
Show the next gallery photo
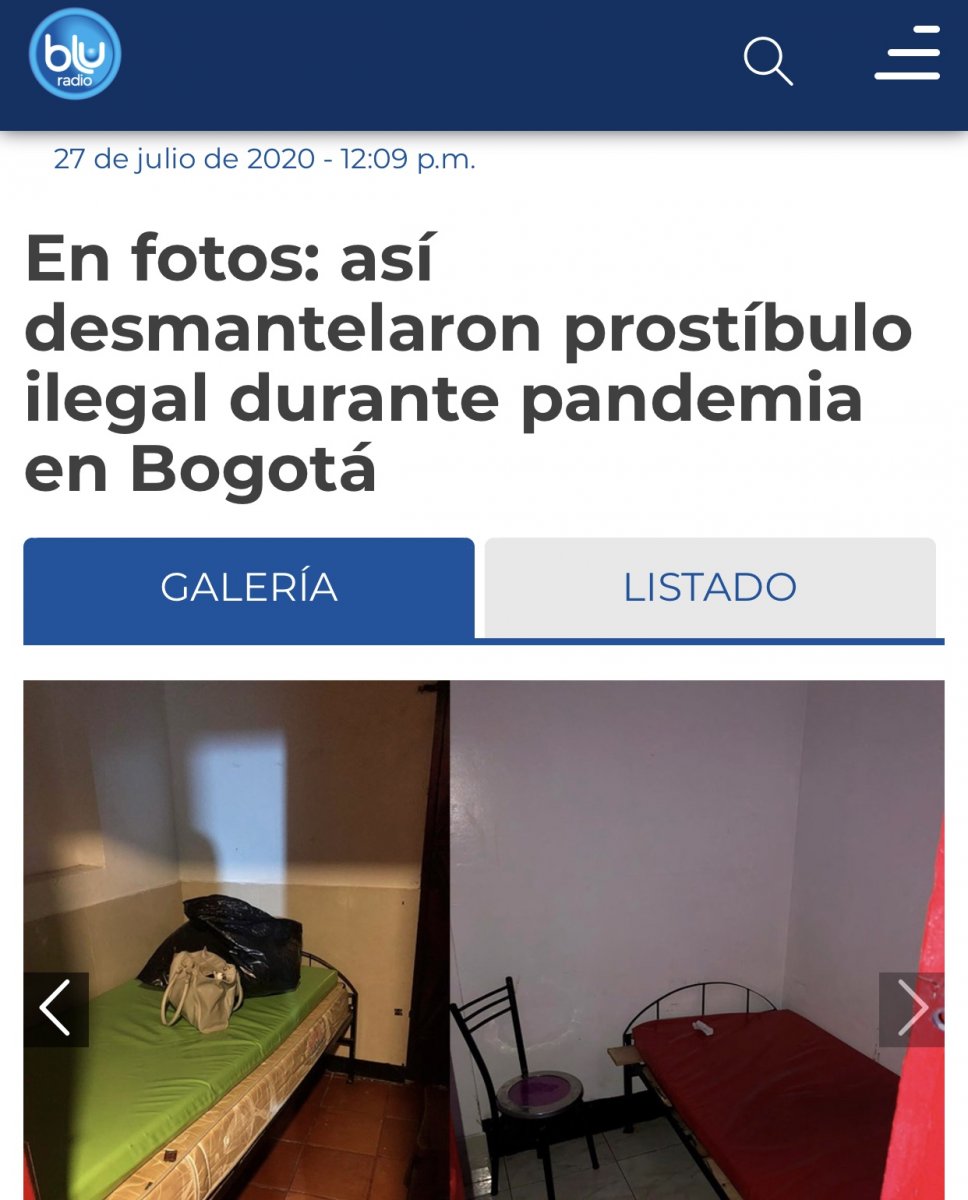(x=911, y=1008)
